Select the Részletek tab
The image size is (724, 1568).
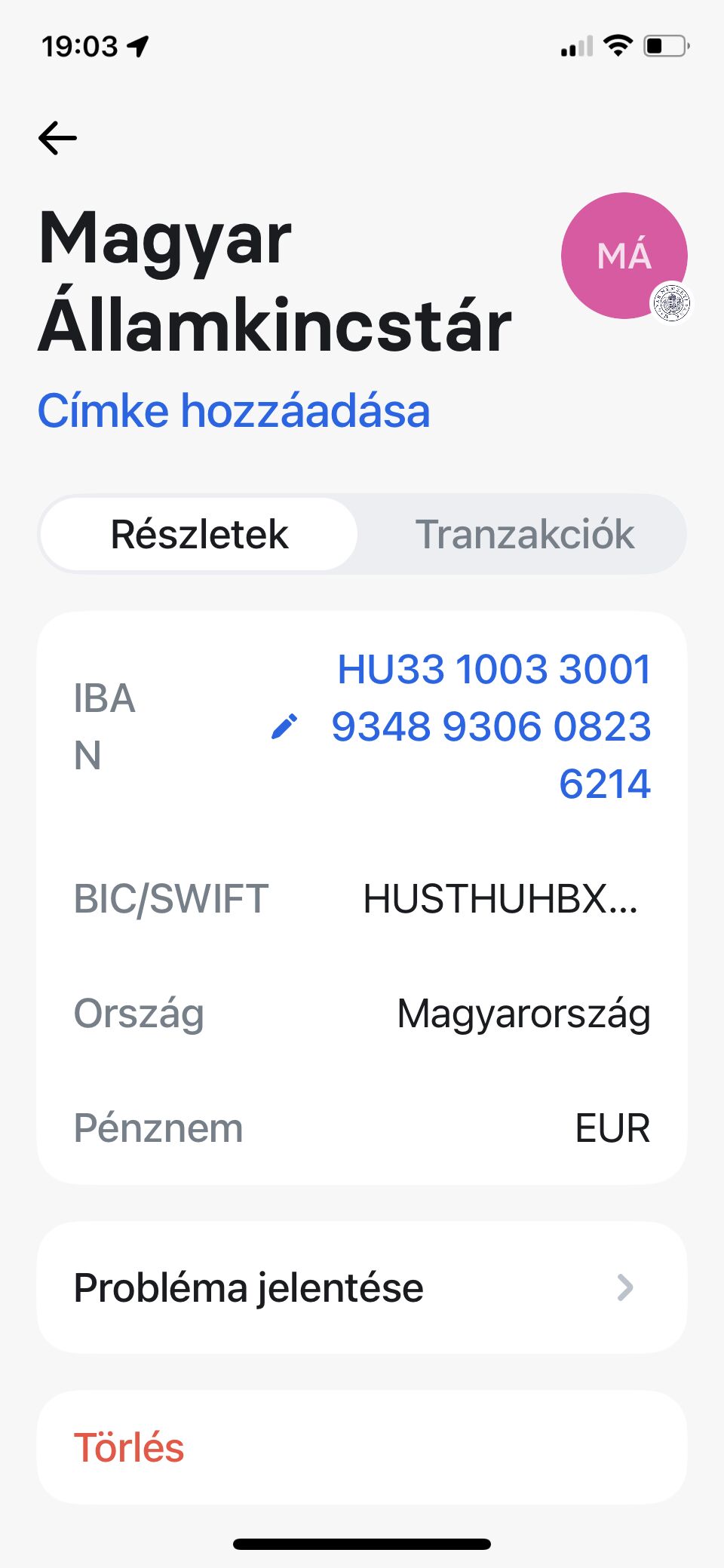pos(199,534)
